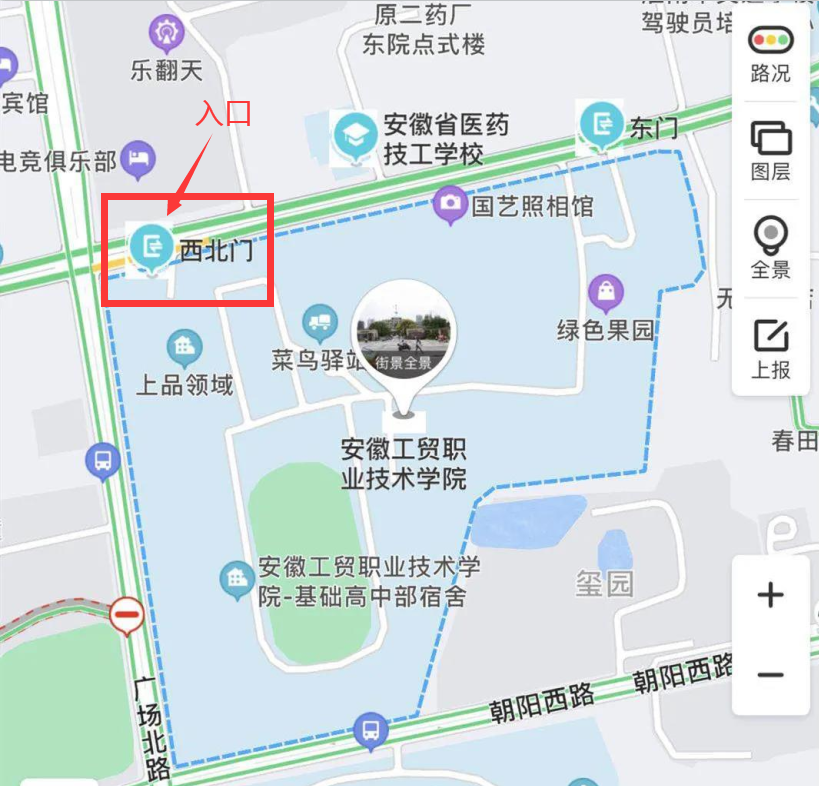
Task: Toggle the 路况 traffic layer
Action: point(771,54)
